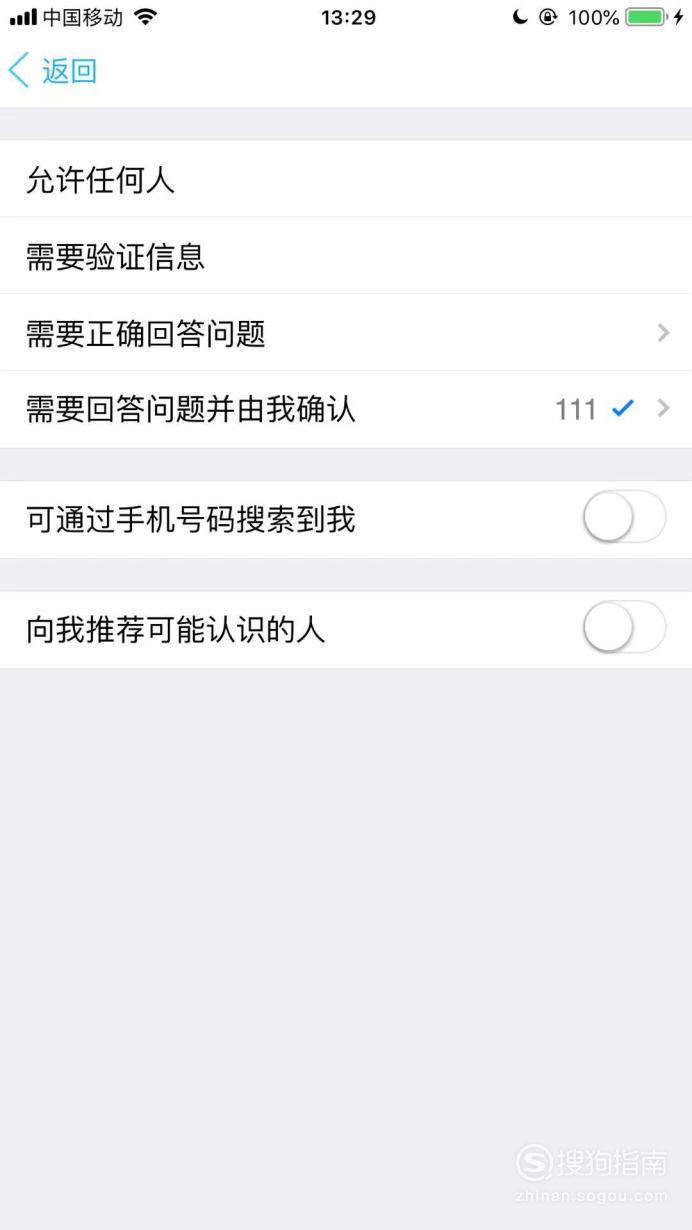Open the 需要正确回答问题 settings row
Viewport: 692px width, 1230px height.
coord(346,333)
